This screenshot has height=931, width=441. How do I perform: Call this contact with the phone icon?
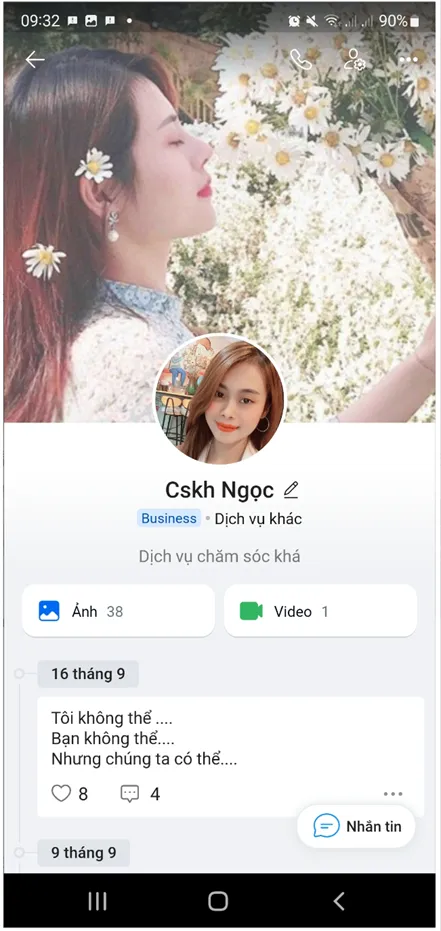[x=301, y=59]
